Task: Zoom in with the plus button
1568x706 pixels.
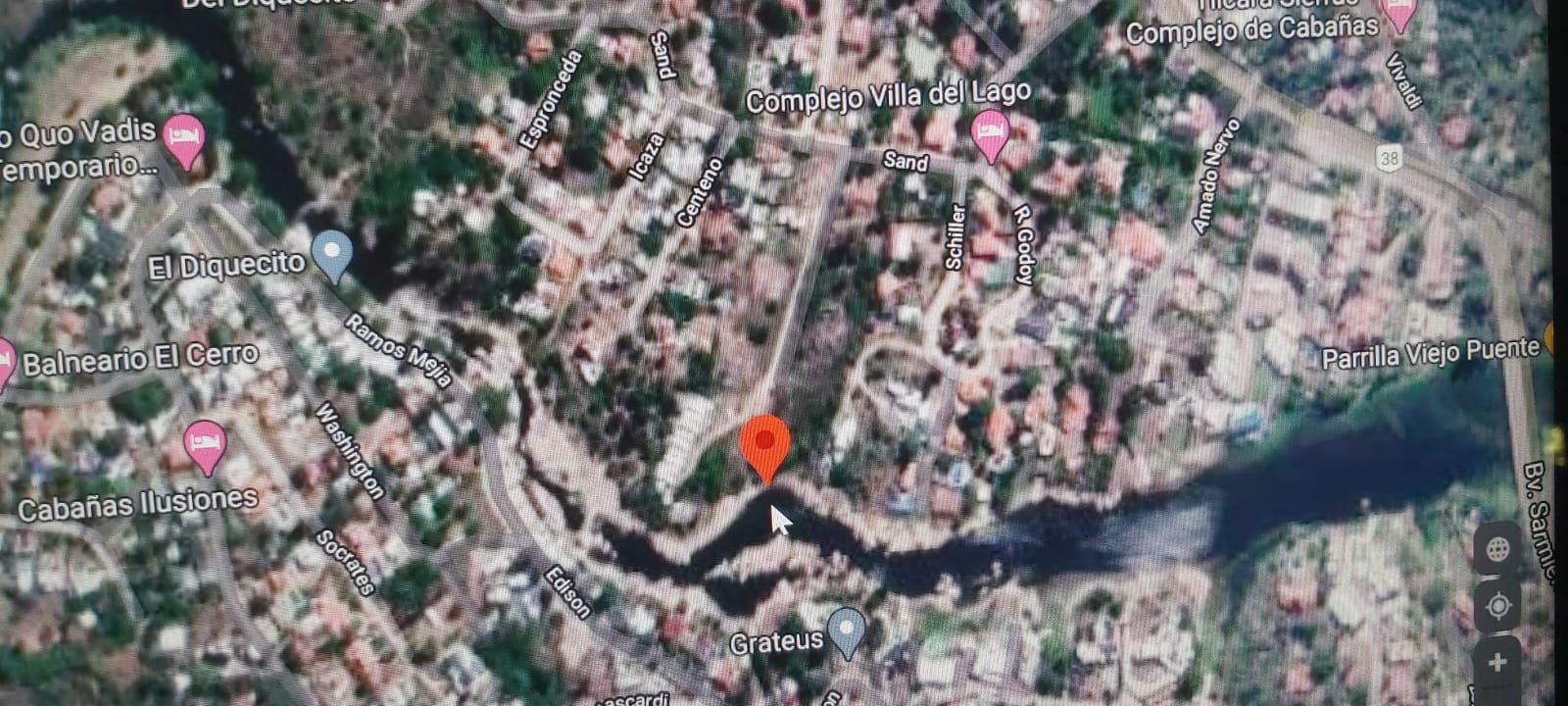Action: [1496, 663]
